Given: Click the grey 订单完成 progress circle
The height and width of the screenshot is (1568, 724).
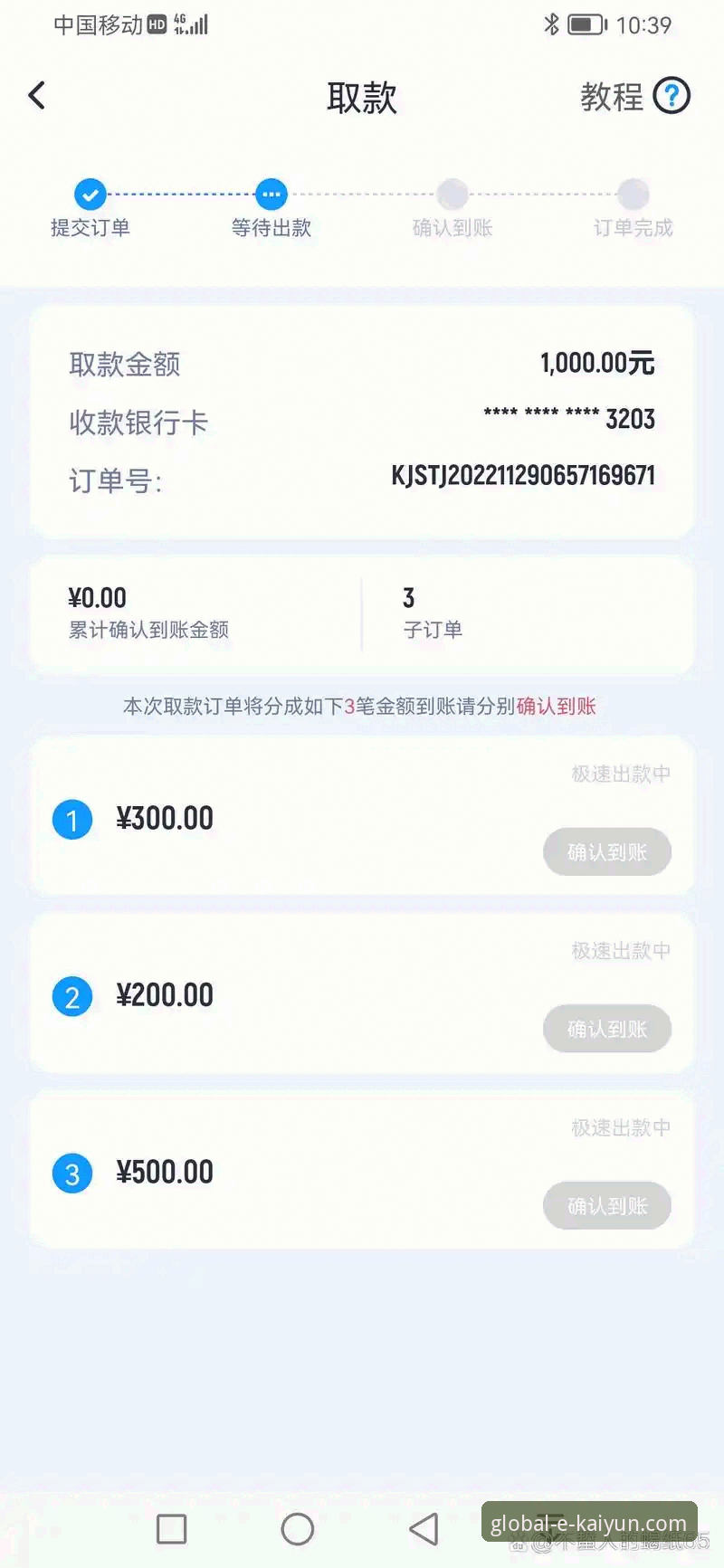Looking at the screenshot, I should [x=633, y=194].
